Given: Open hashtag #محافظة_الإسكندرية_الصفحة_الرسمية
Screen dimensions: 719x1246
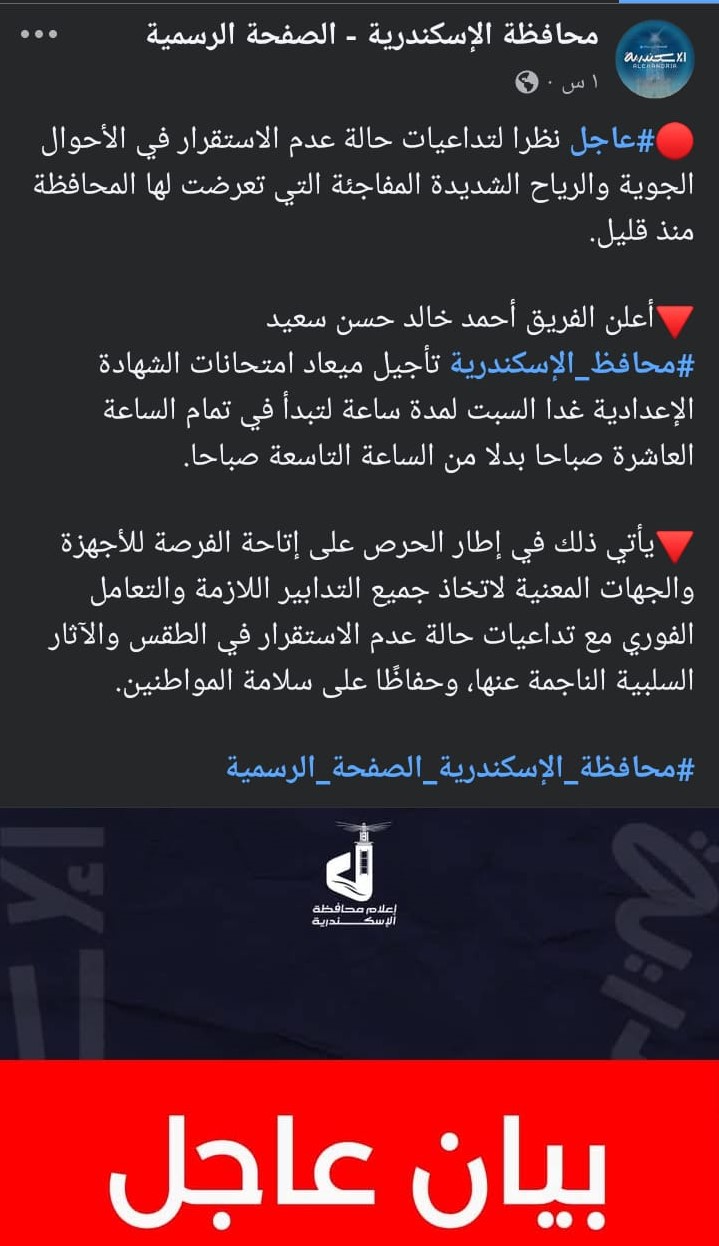Looking at the screenshot, I should [460, 770].
